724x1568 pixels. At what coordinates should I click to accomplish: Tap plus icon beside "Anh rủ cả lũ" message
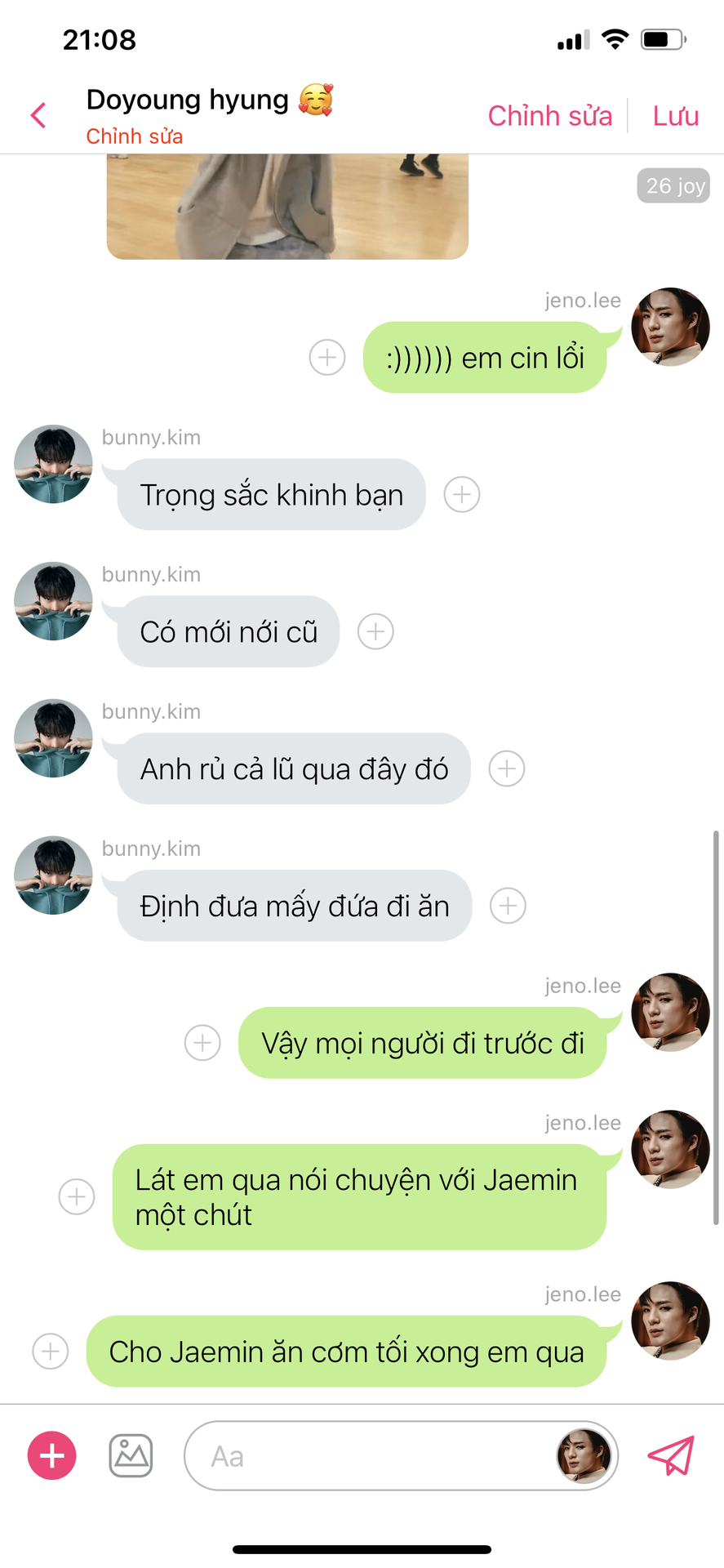coord(507,769)
